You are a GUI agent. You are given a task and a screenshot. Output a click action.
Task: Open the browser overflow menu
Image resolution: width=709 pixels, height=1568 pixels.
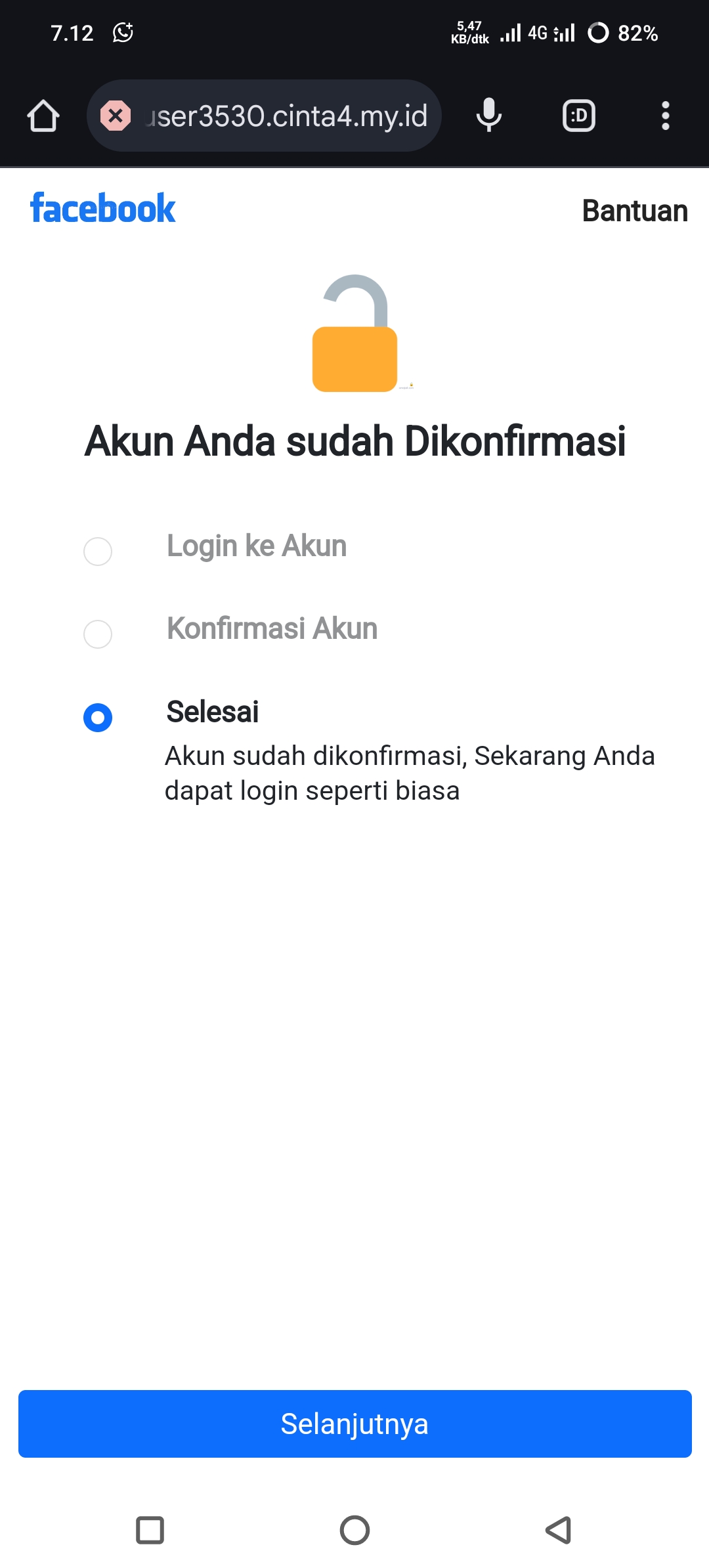coord(665,116)
